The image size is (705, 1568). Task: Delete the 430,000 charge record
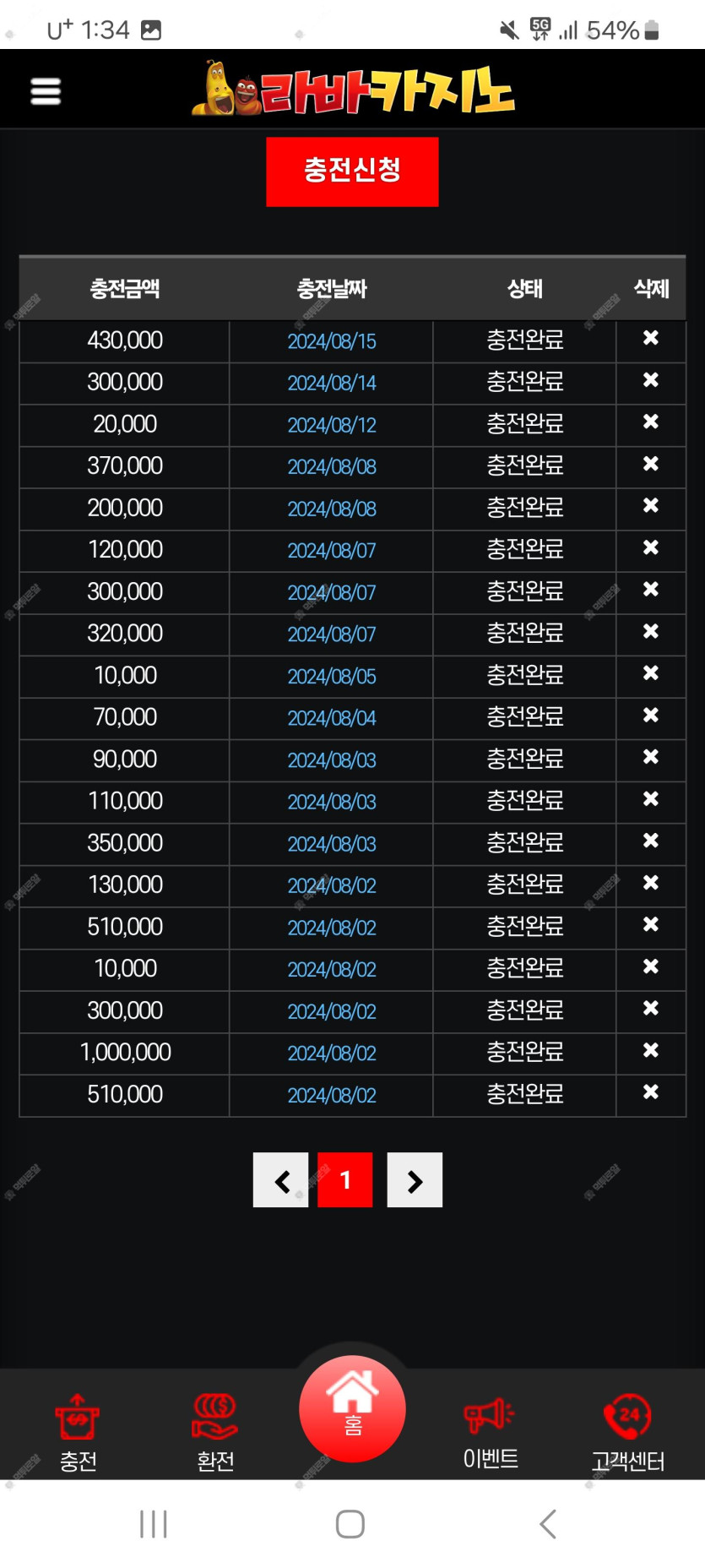(650, 338)
